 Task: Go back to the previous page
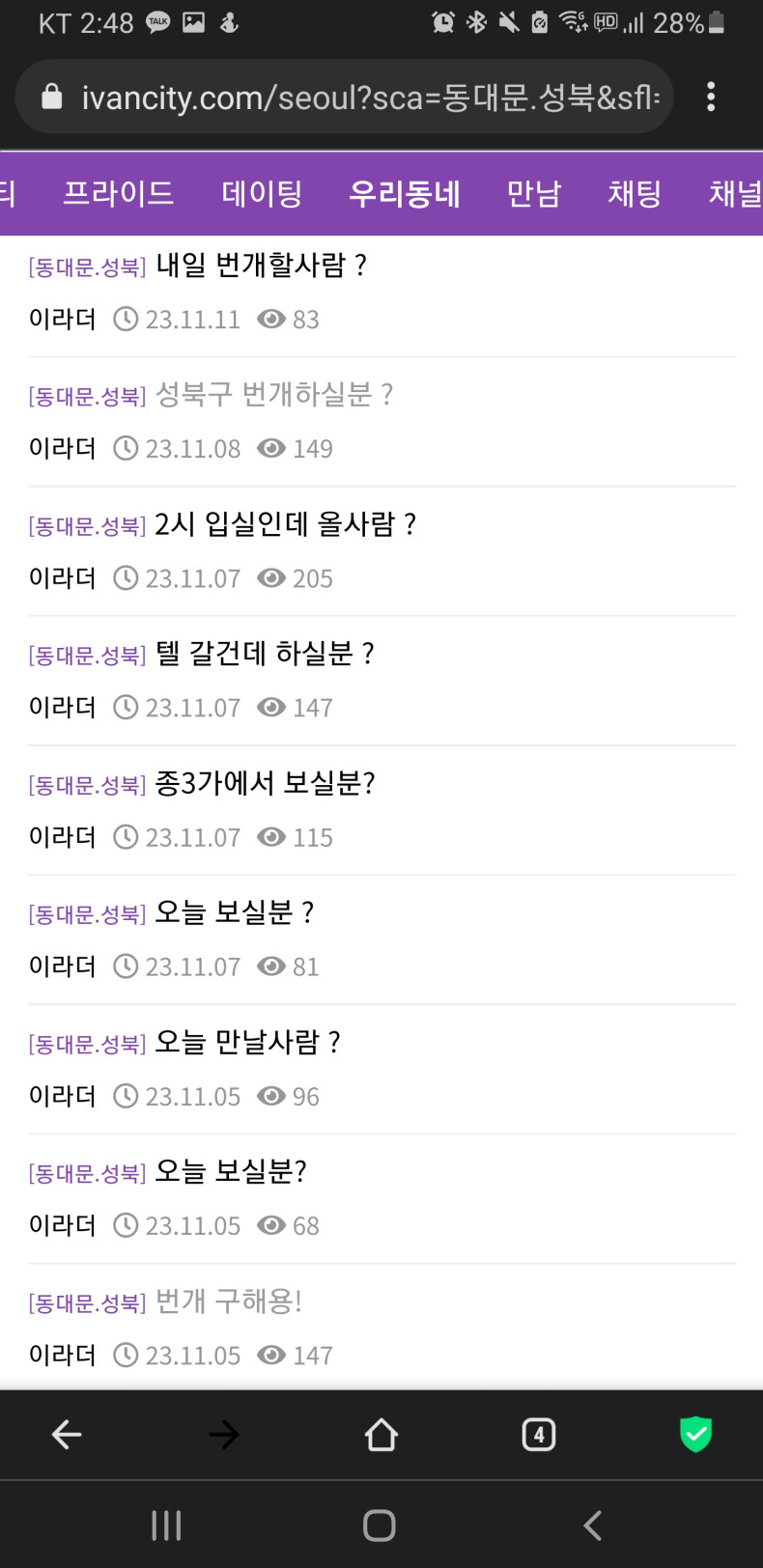pyautogui.click(x=66, y=1435)
